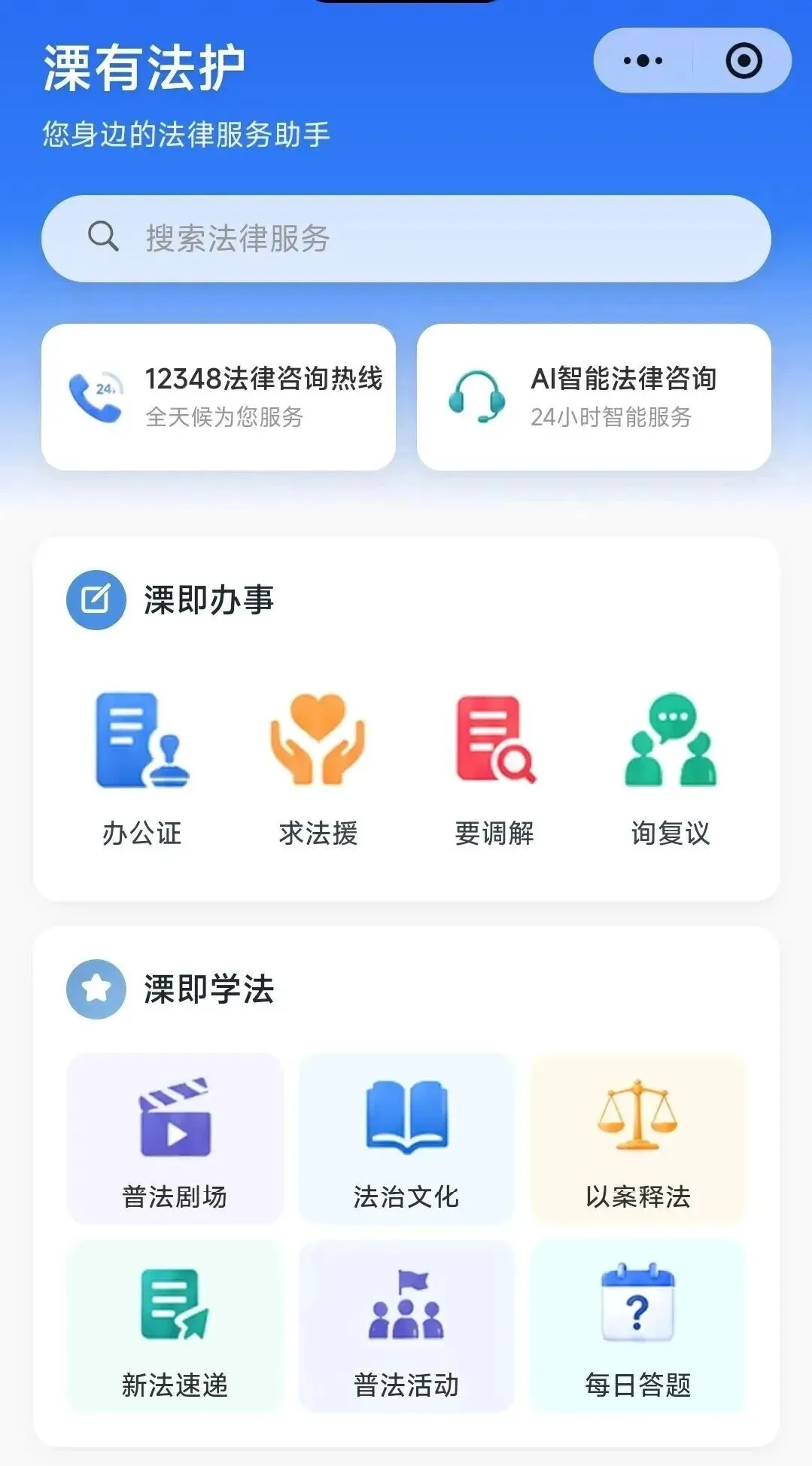Close the mini program with the circle button
Image resolution: width=812 pixels, height=1466 pixels.
click(744, 61)
